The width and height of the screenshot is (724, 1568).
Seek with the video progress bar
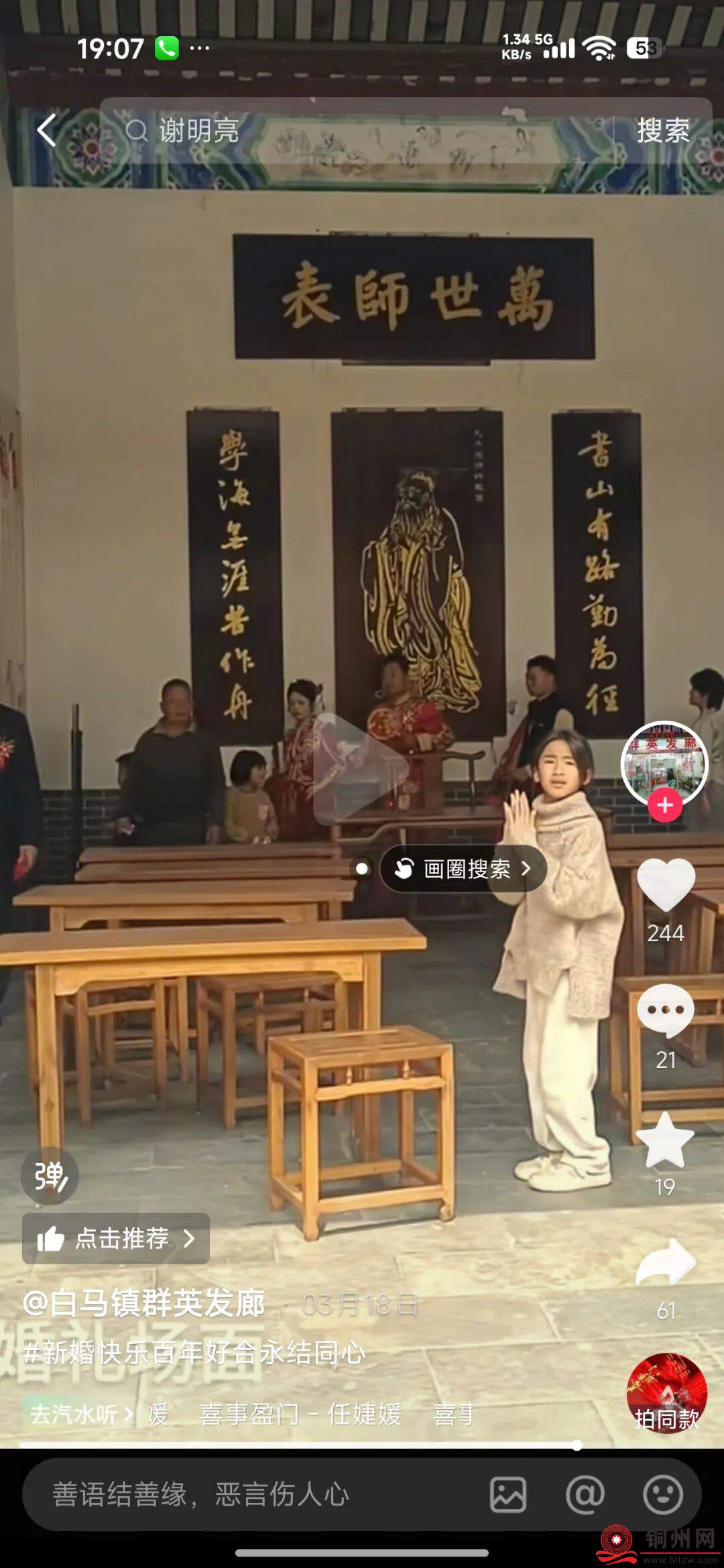(x=298, y=1445)
